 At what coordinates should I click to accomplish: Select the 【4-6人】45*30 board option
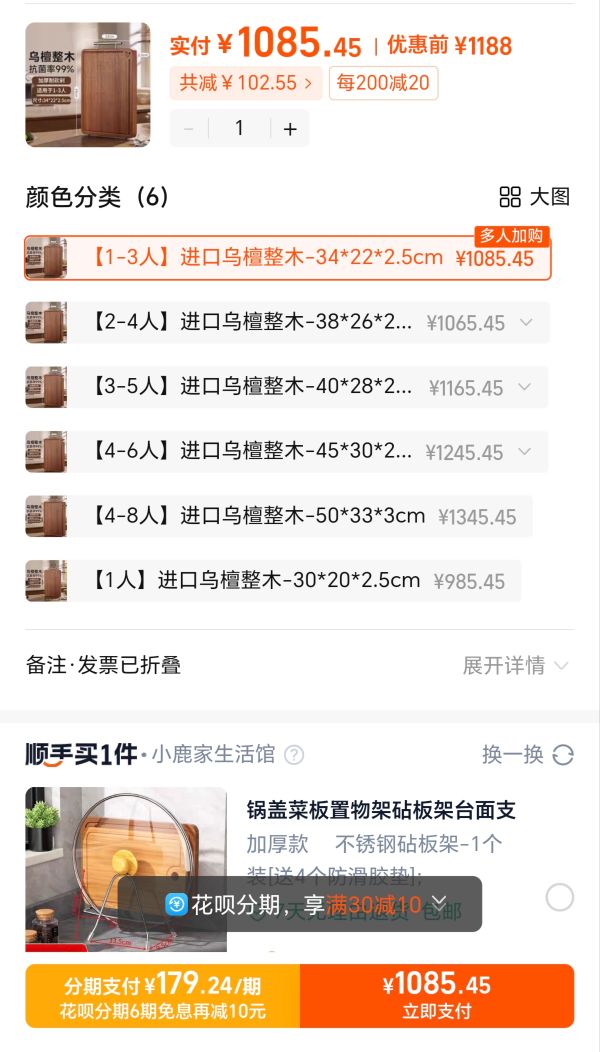point(287,452)
